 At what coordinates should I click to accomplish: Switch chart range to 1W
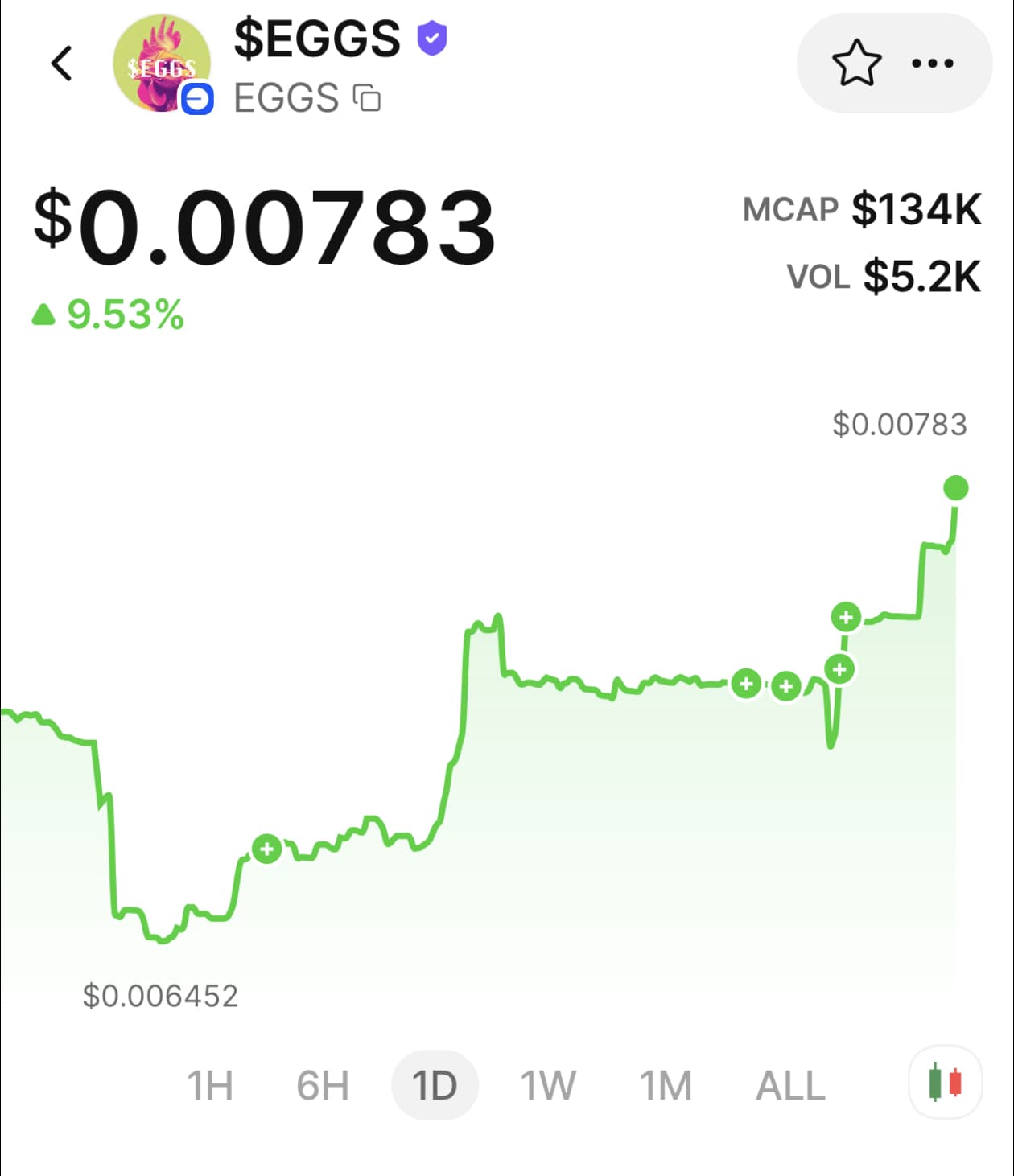[x=548, y=1085]
